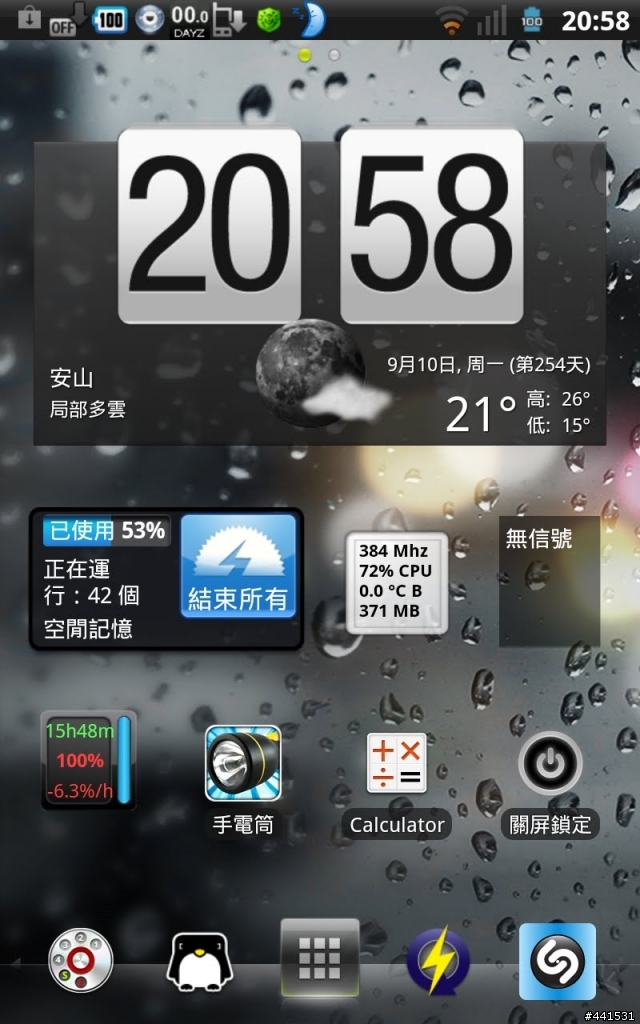Open the flip clock widget showing 20:58
Image resolution: width=640 pixels, height=1024 pixels.
320,227
